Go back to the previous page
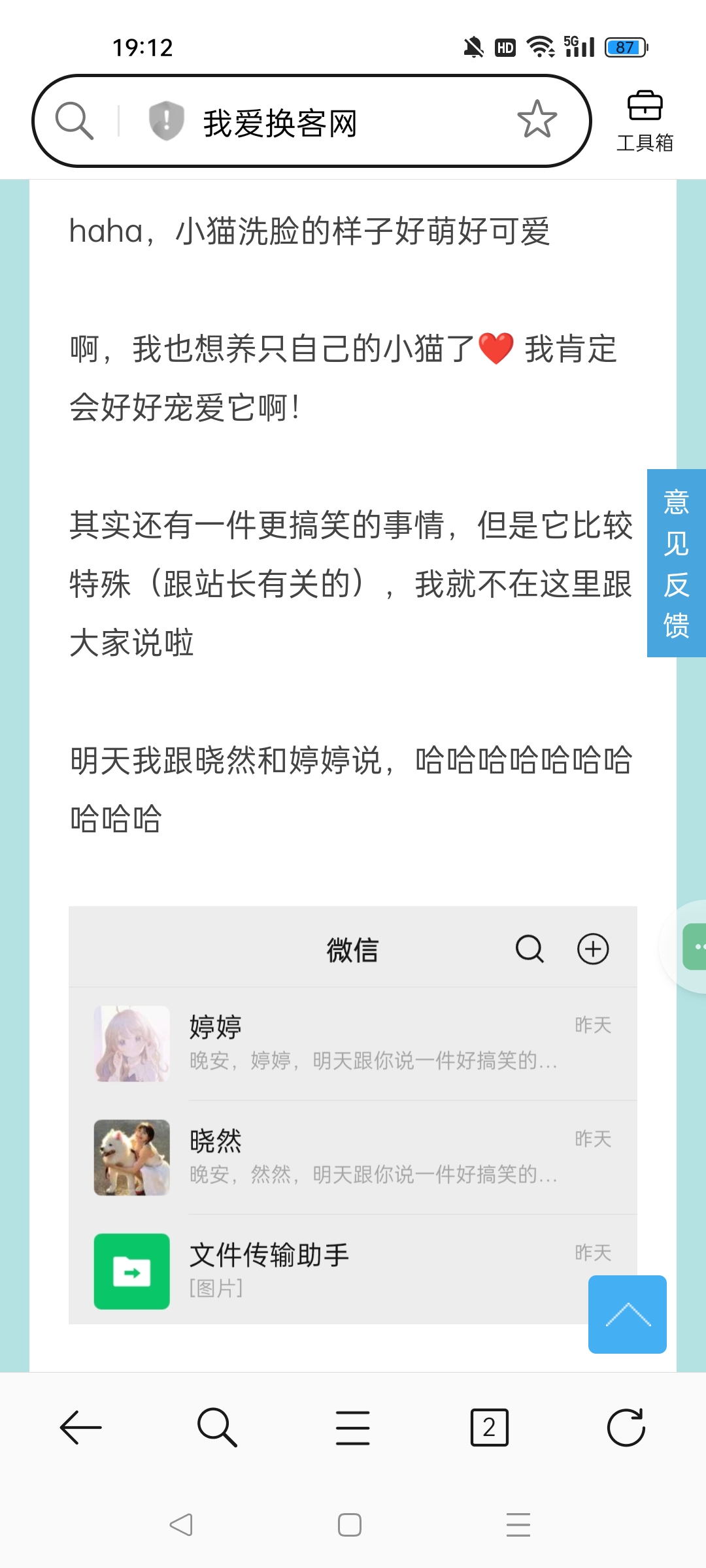The image size is (706, 1568). (x=80, y=1428)
